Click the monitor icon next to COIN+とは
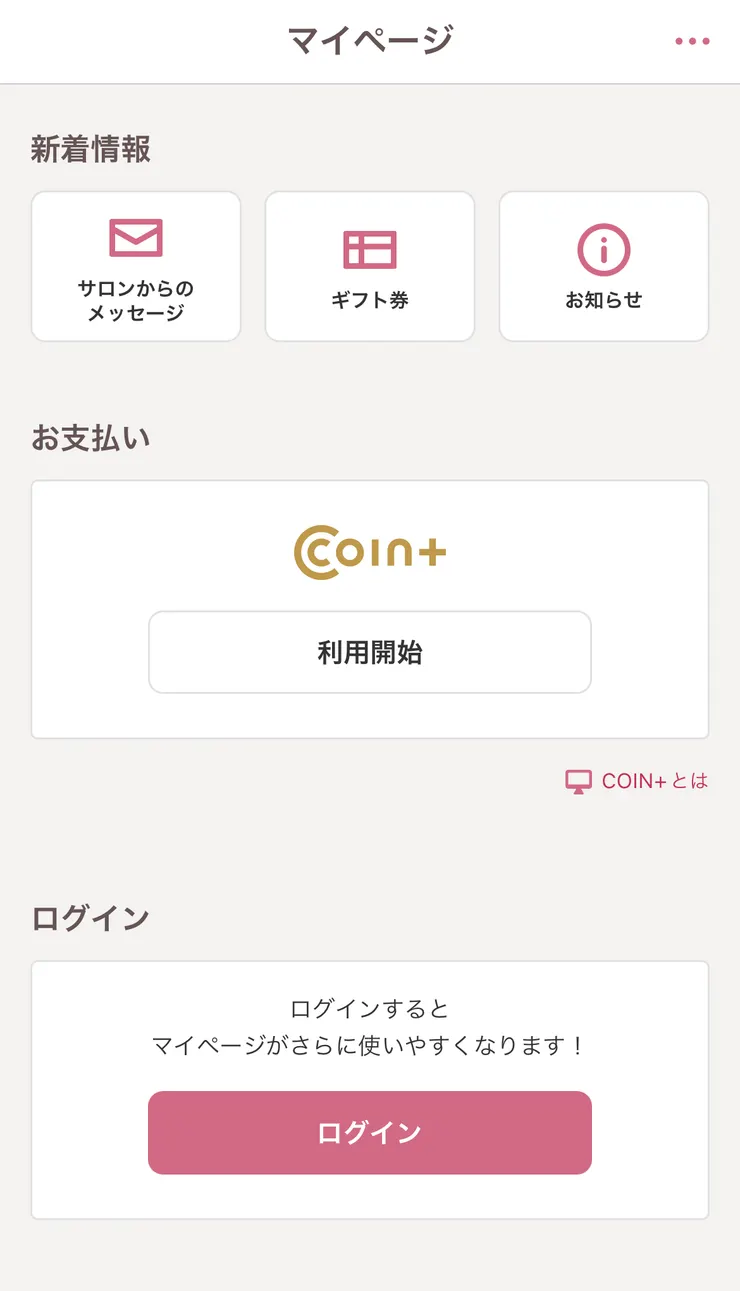The width and height of the screenshot is (740, 1291). pyautogui.click(x=577, y=780)
